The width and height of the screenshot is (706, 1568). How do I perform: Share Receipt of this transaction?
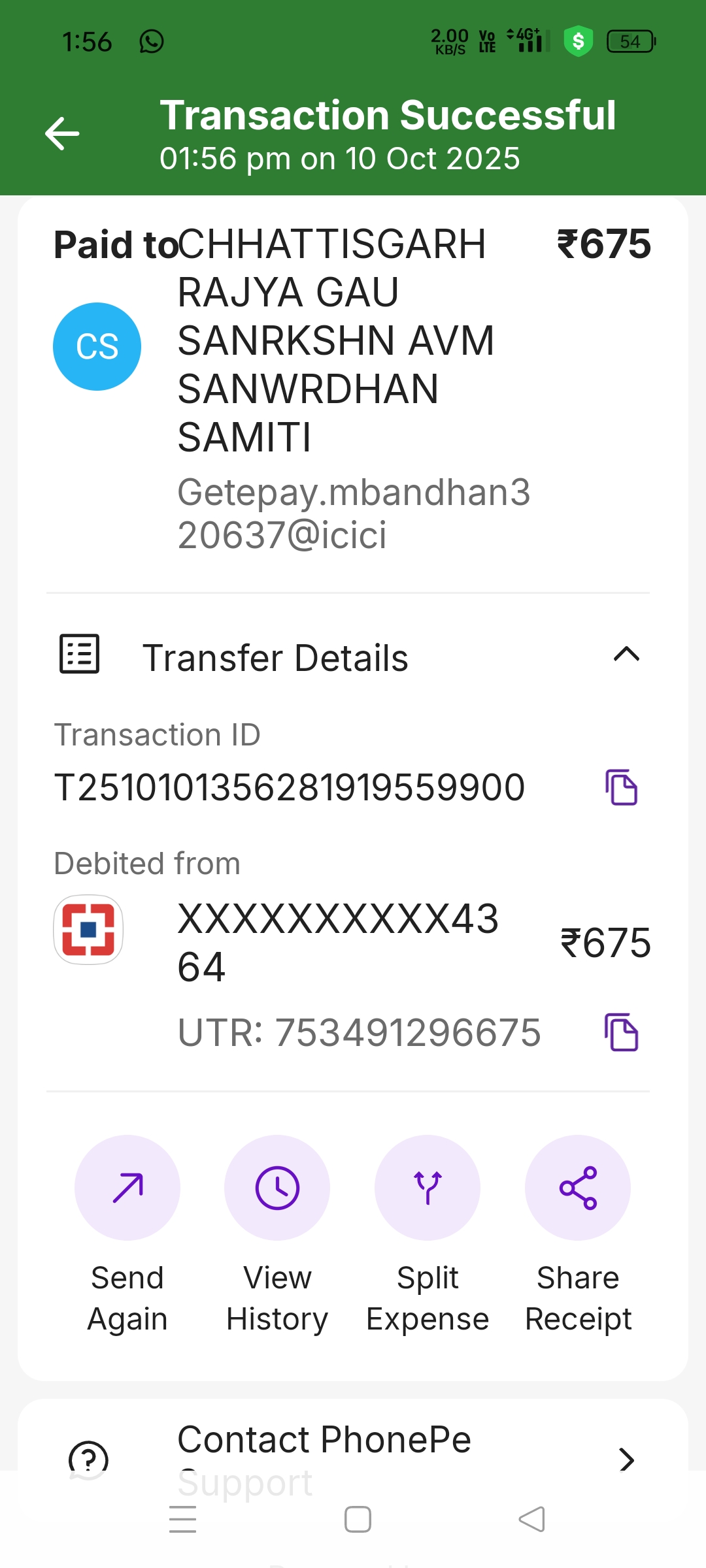(x=578, y=1188)
